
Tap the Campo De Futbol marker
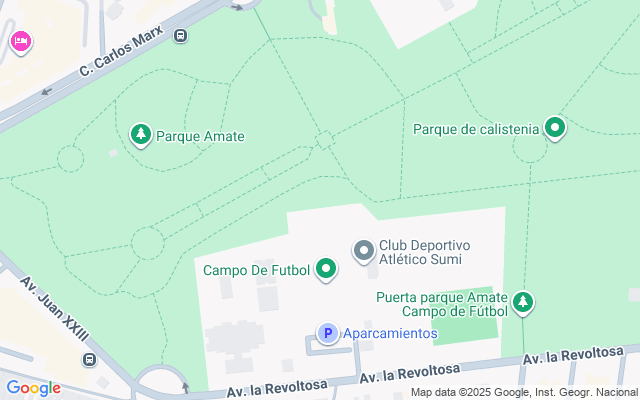[x=326, y=269]
